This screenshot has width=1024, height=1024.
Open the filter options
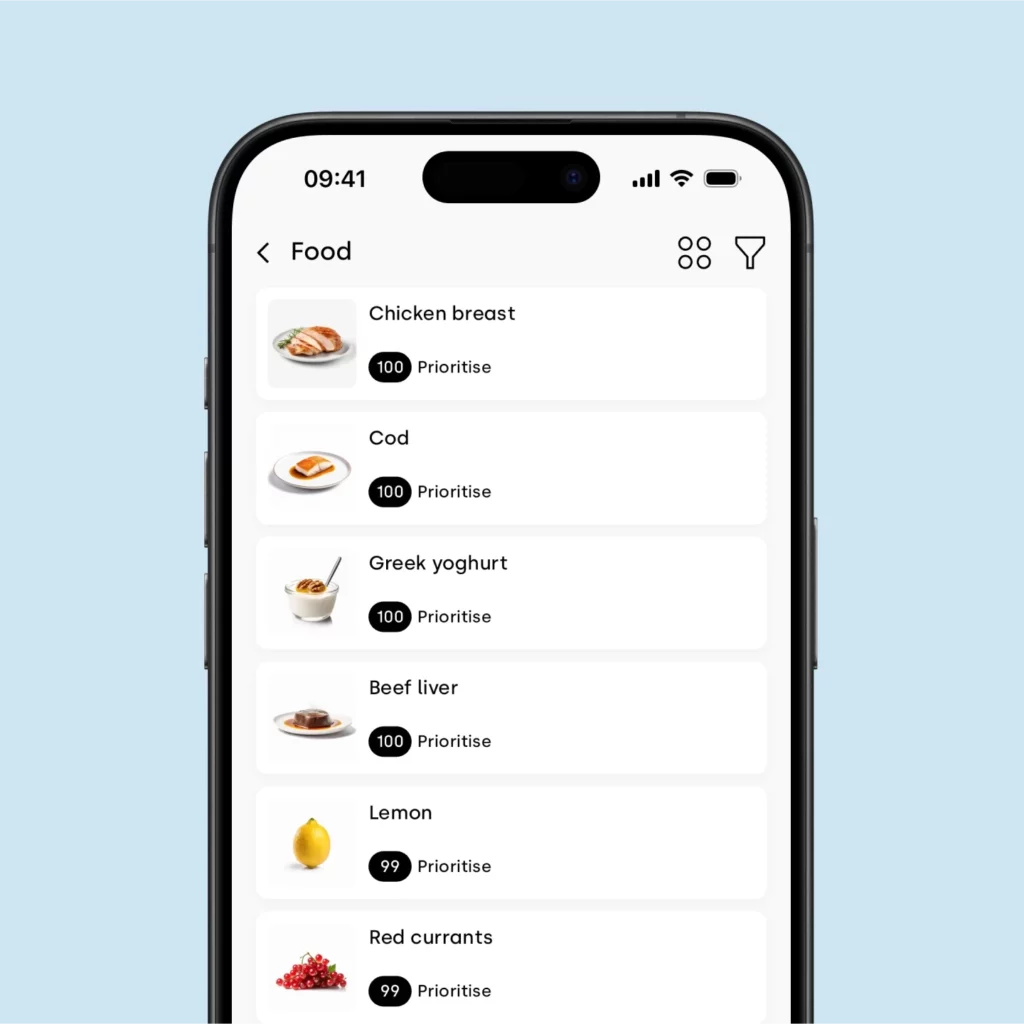(x=750, y=252)
